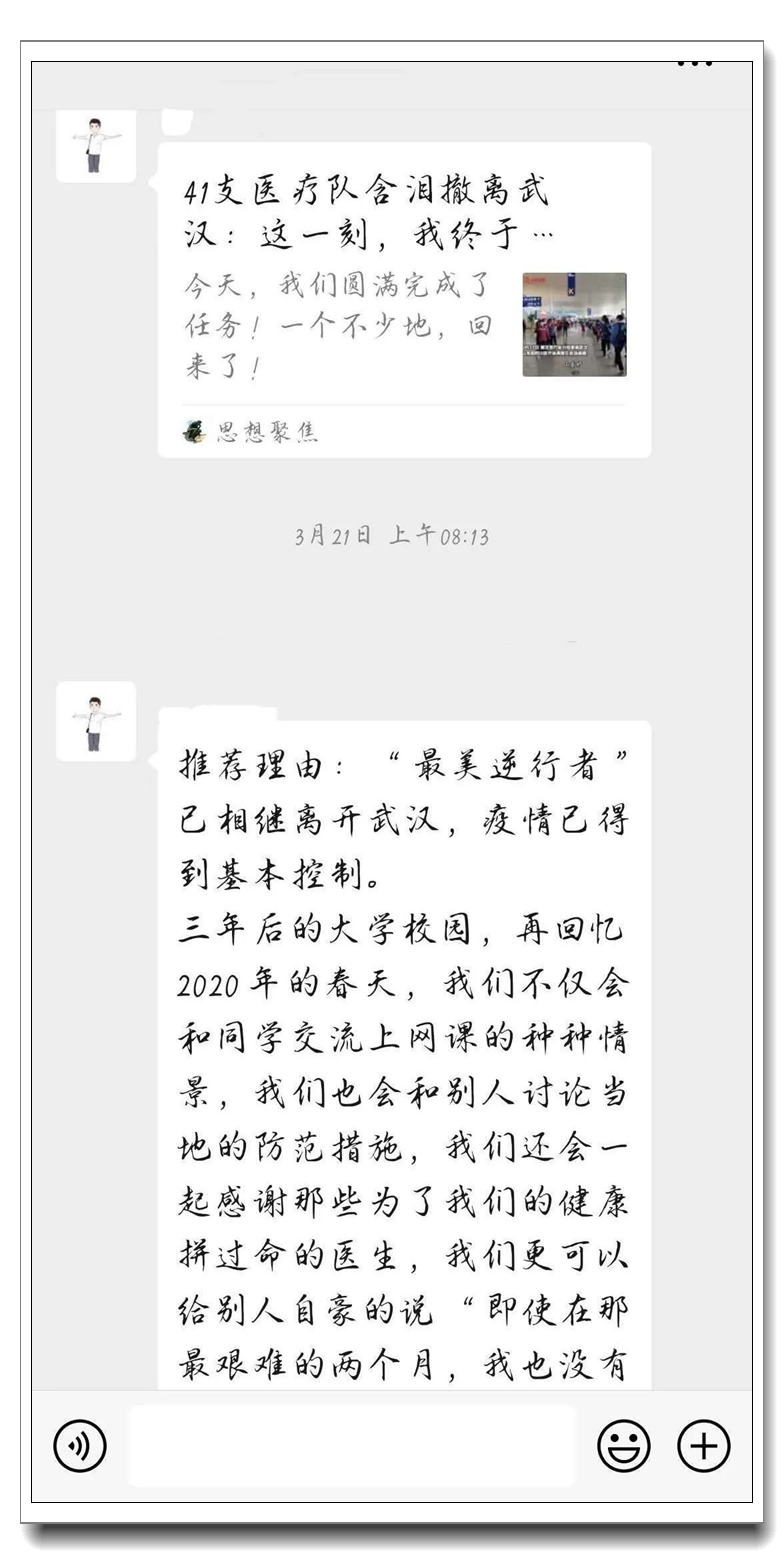Focus the message text field
Screen dimensions: 784x1564
(352, 1446)
